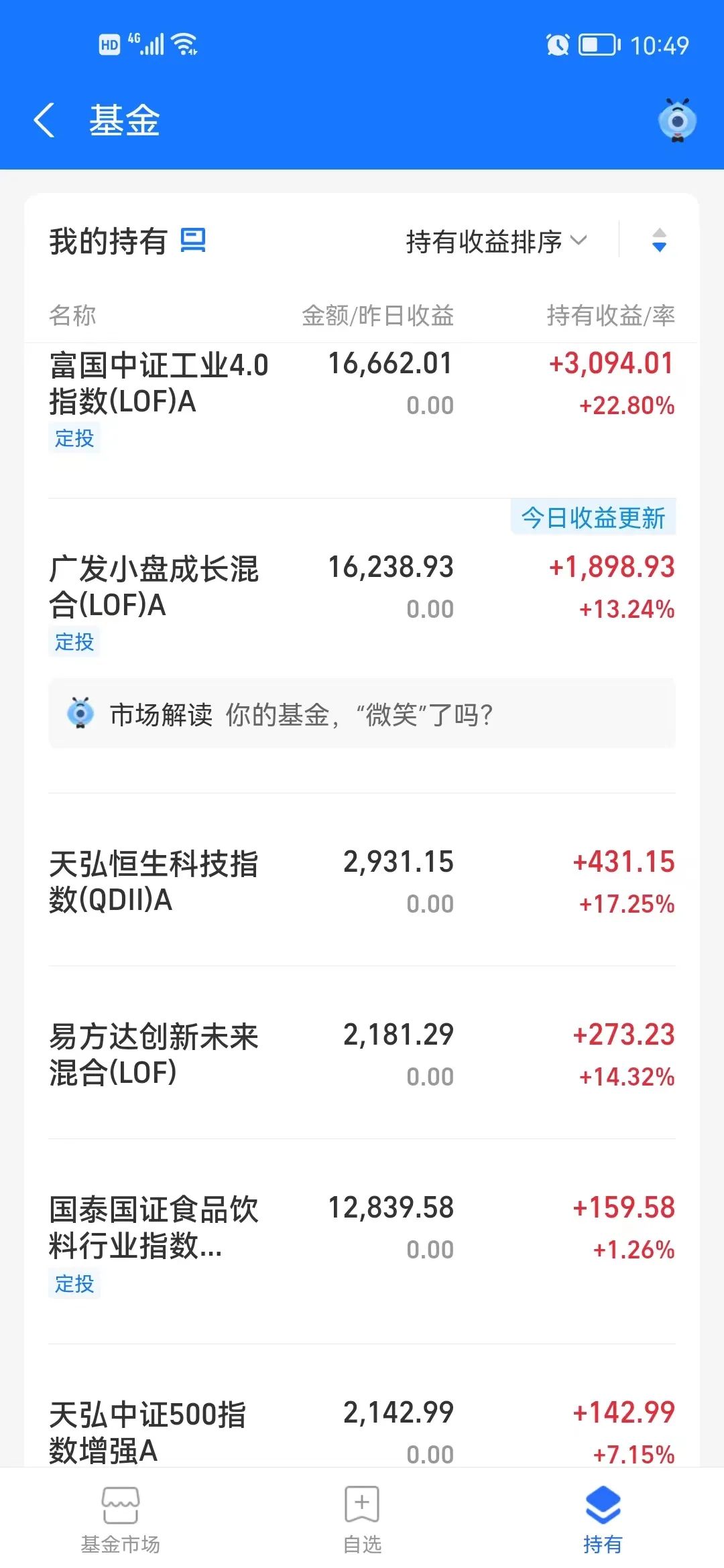Open the robot assistant icon in header

(677, 121)
